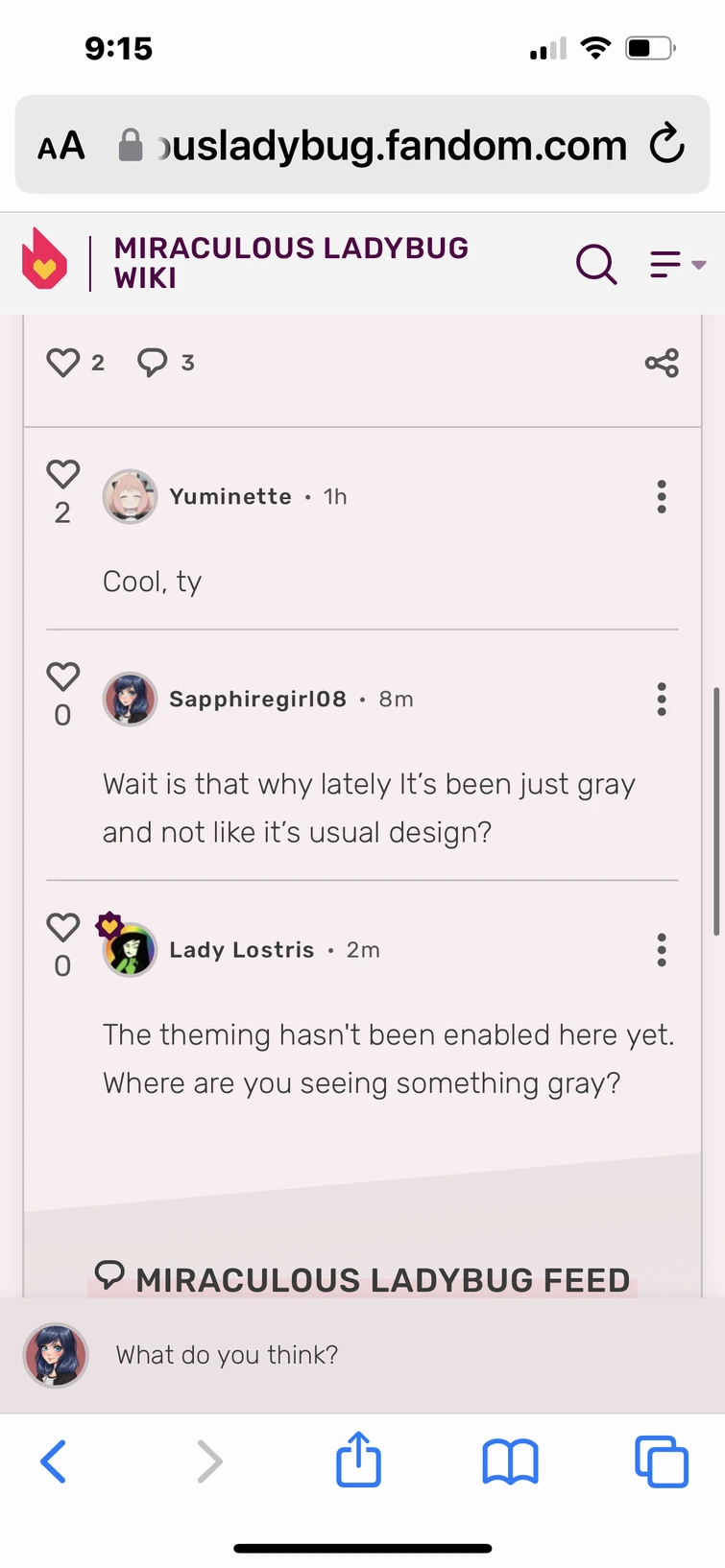This screenshot has height=1568, width=725.
Task: Share this post
Action: tap(662, 363)
